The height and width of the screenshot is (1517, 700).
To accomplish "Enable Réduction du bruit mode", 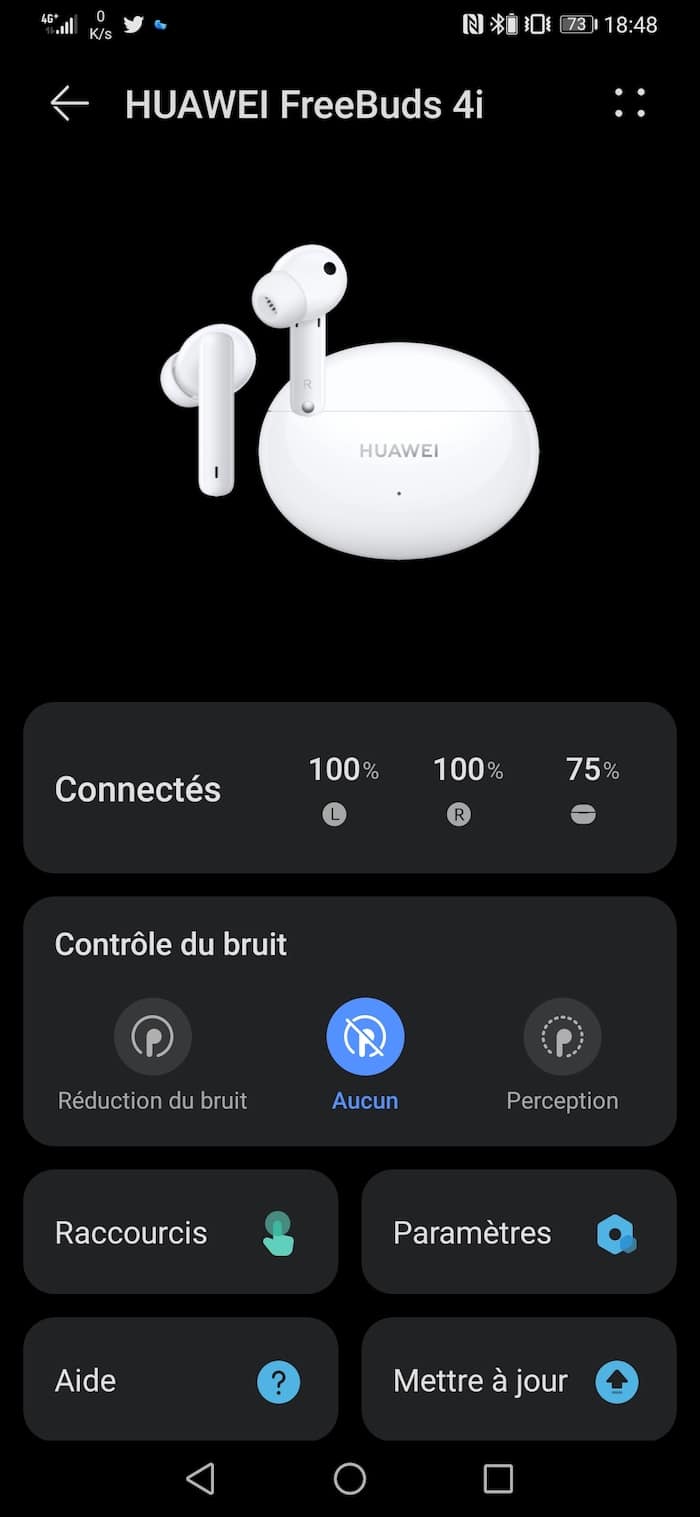I will (x=152, y=1037).
